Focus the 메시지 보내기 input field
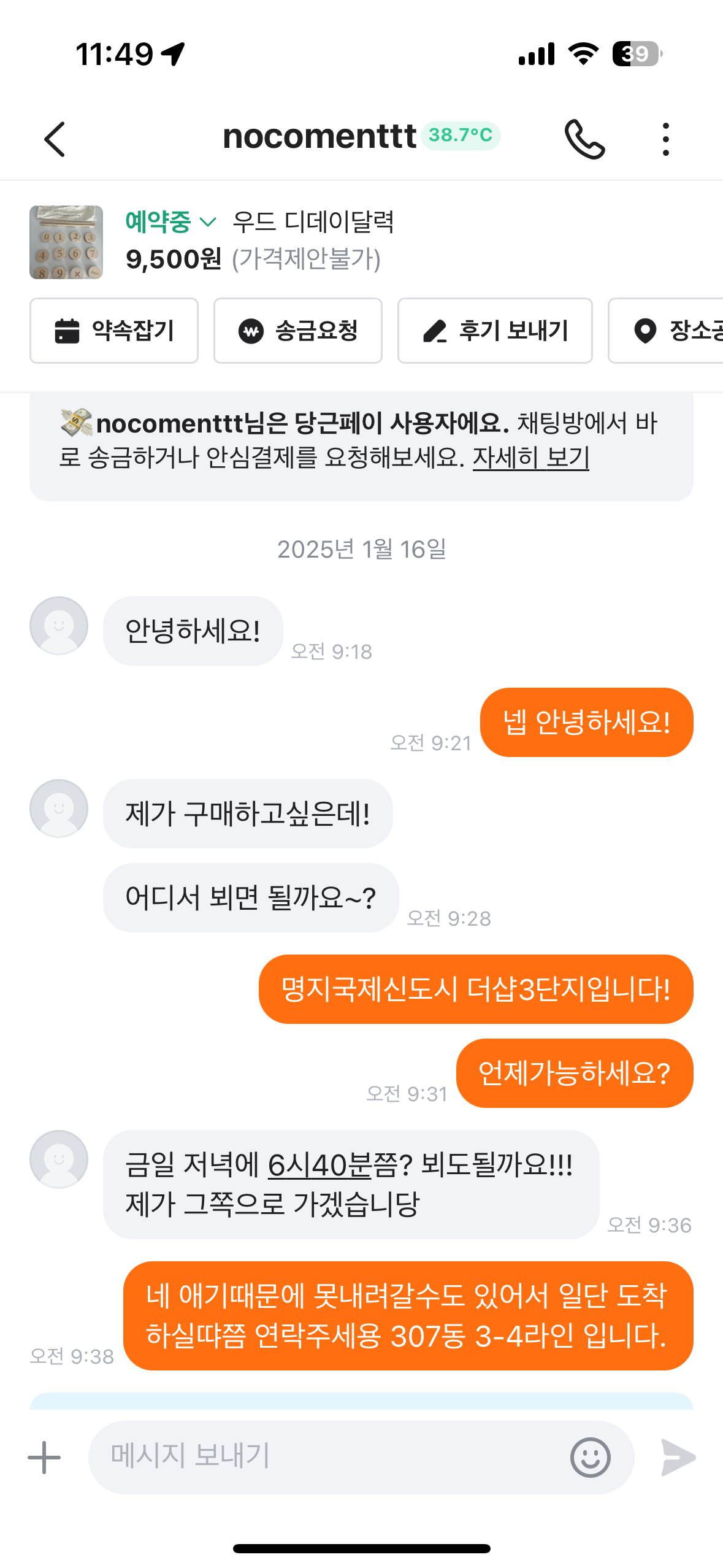 tap(331, 1457)
